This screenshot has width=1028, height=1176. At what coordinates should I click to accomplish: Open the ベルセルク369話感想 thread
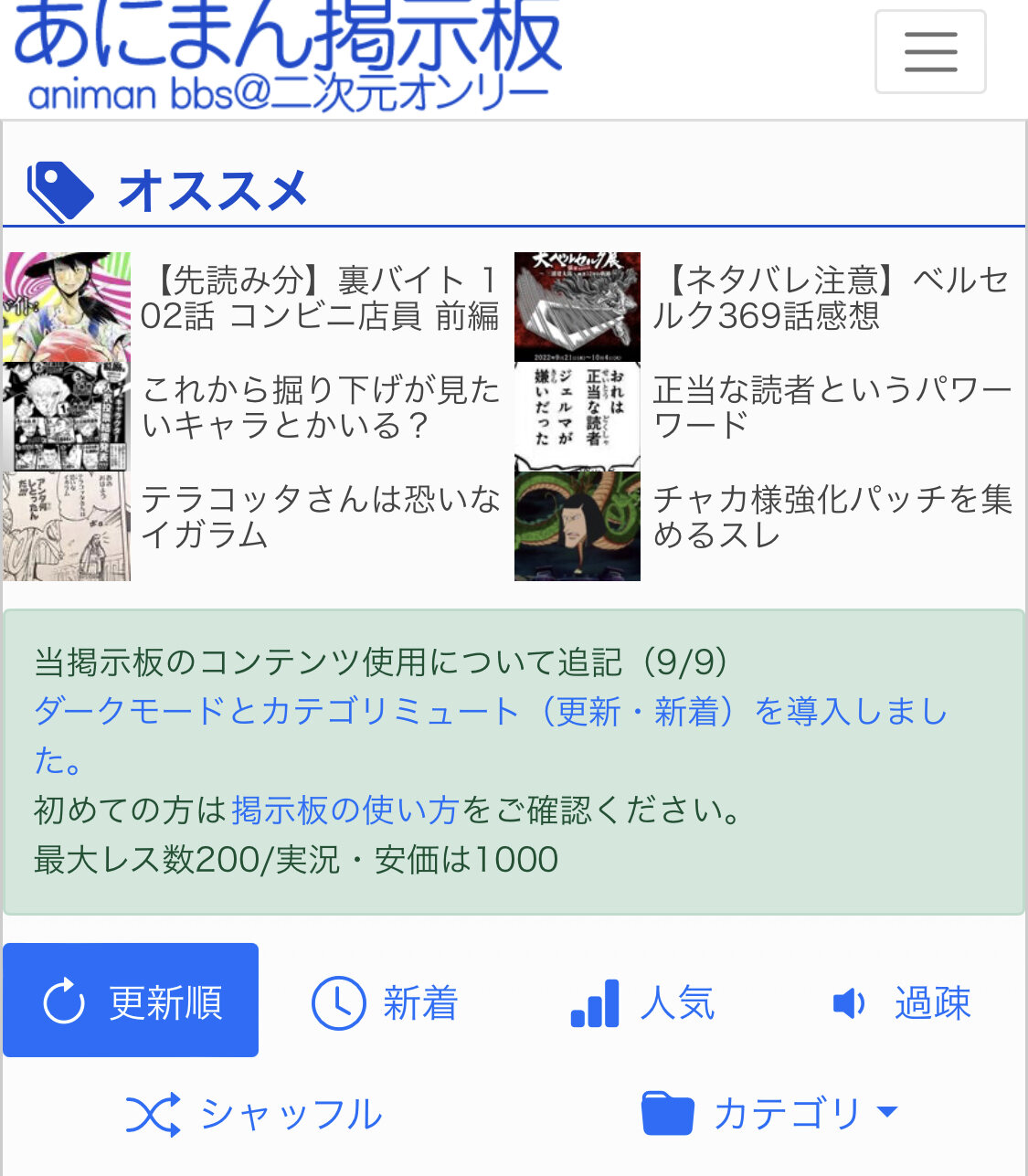(x=830, y=298)
